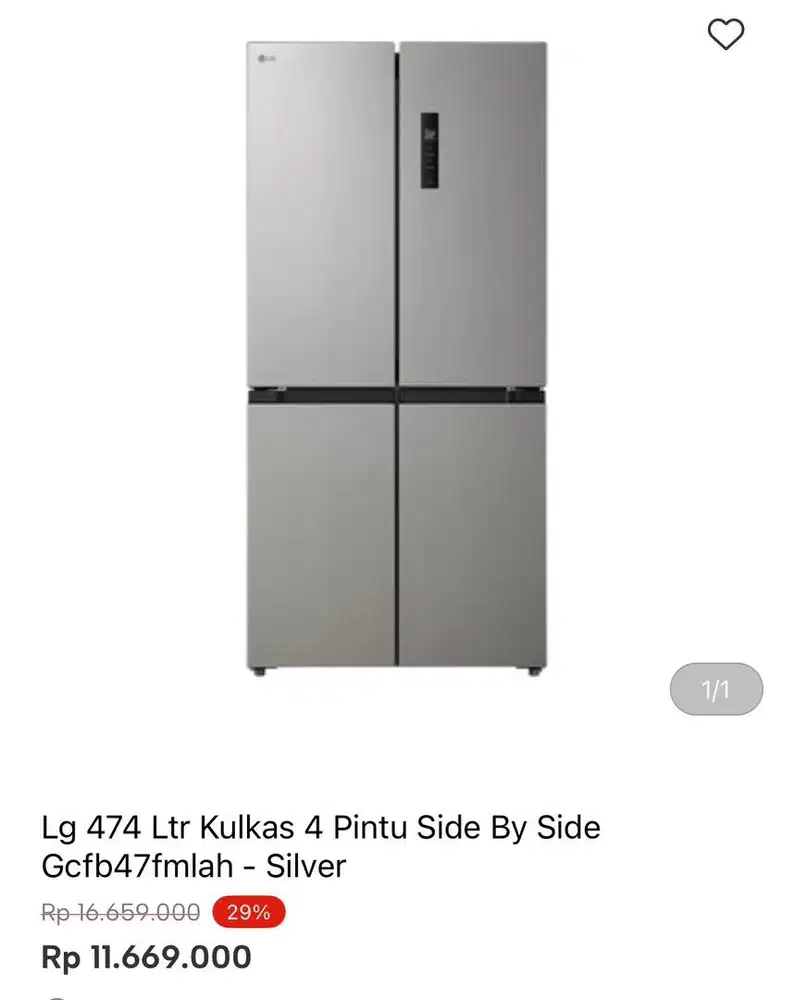Tap the Rp 11.669.000 price

tap(146, 957)
